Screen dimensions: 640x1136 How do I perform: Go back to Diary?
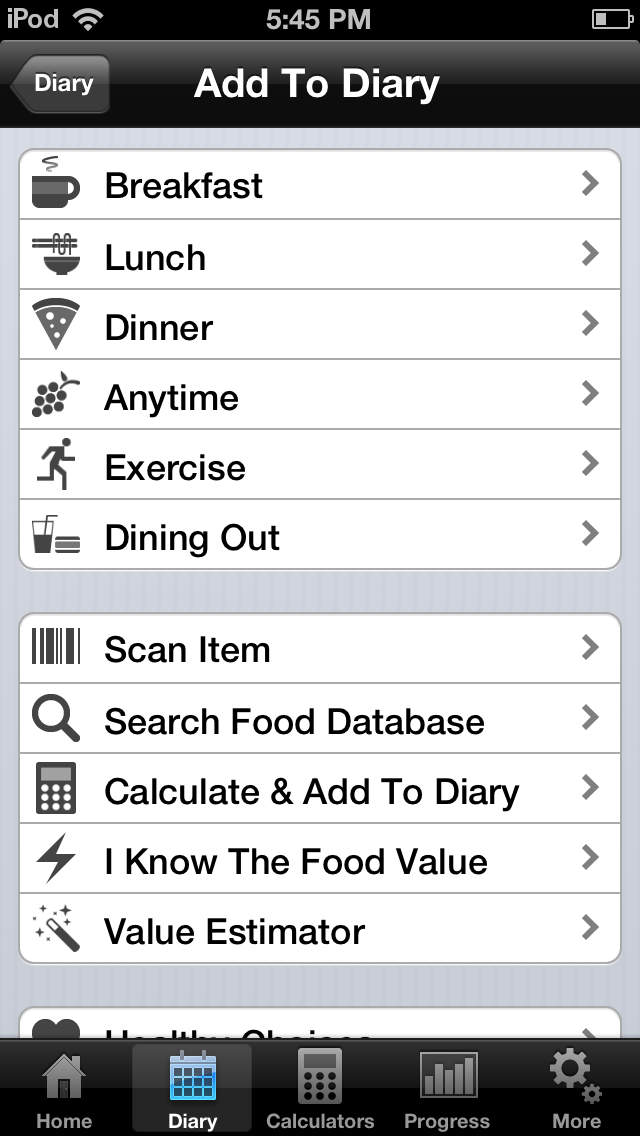pos(60,84)
